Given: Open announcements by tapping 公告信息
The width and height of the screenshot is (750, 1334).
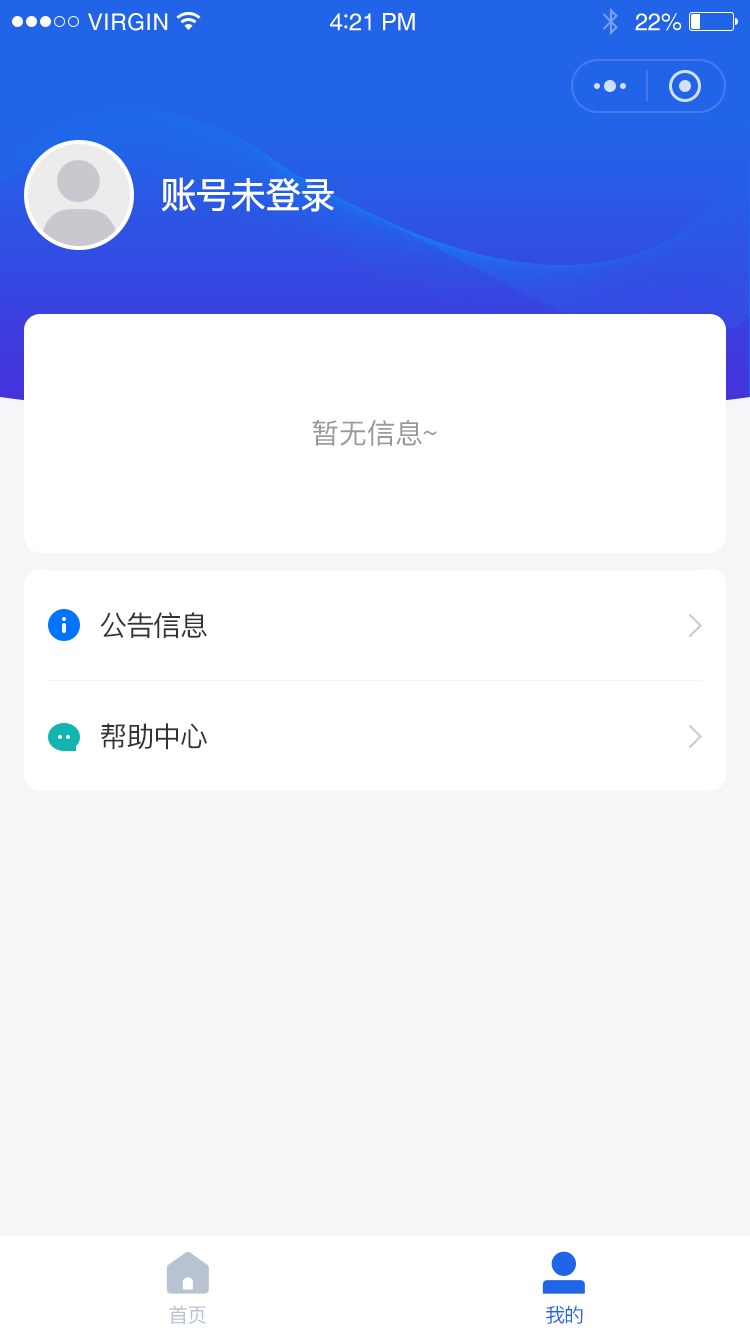Looking at the screenshot, I should tap(153, 624).
